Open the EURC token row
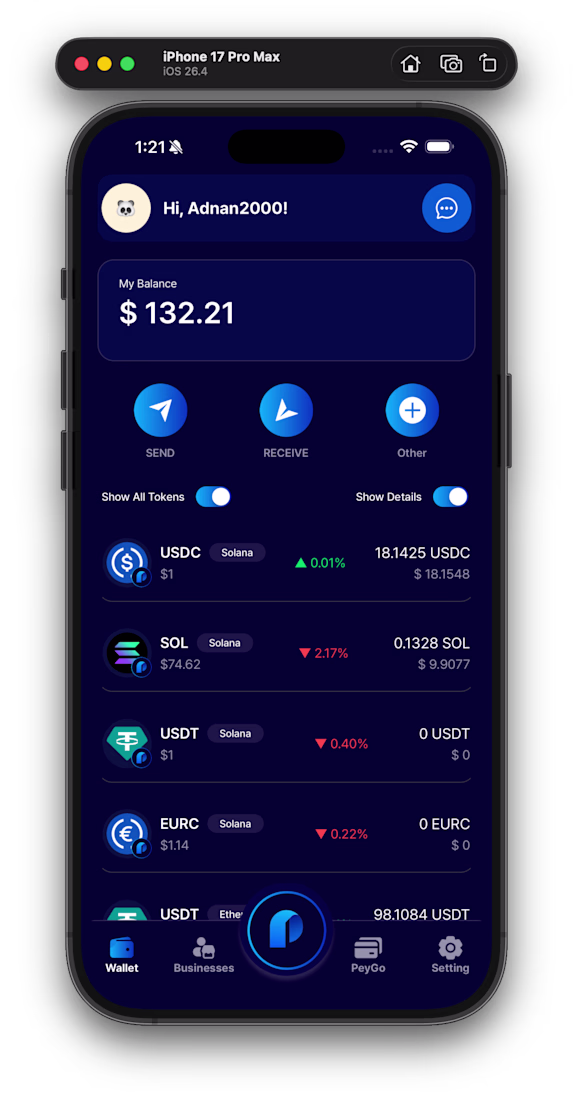Image resolution: width=573 pixels, height=1100 pixels. pyautogui.click(x=286, y=833)
